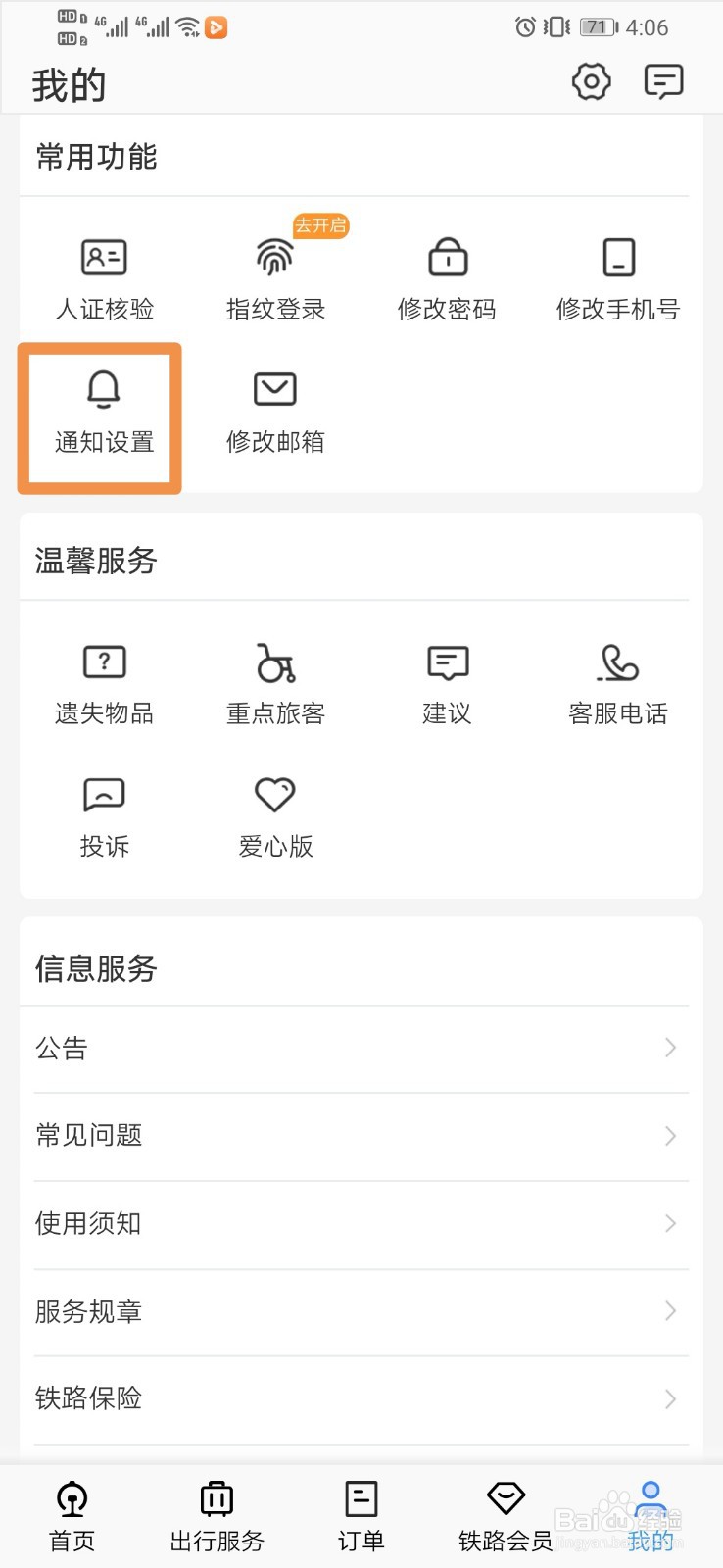Screen dimensions: 723x1568
Task: Open 铁路保险 railway insurance link
Action: [x=361, y=1398]
